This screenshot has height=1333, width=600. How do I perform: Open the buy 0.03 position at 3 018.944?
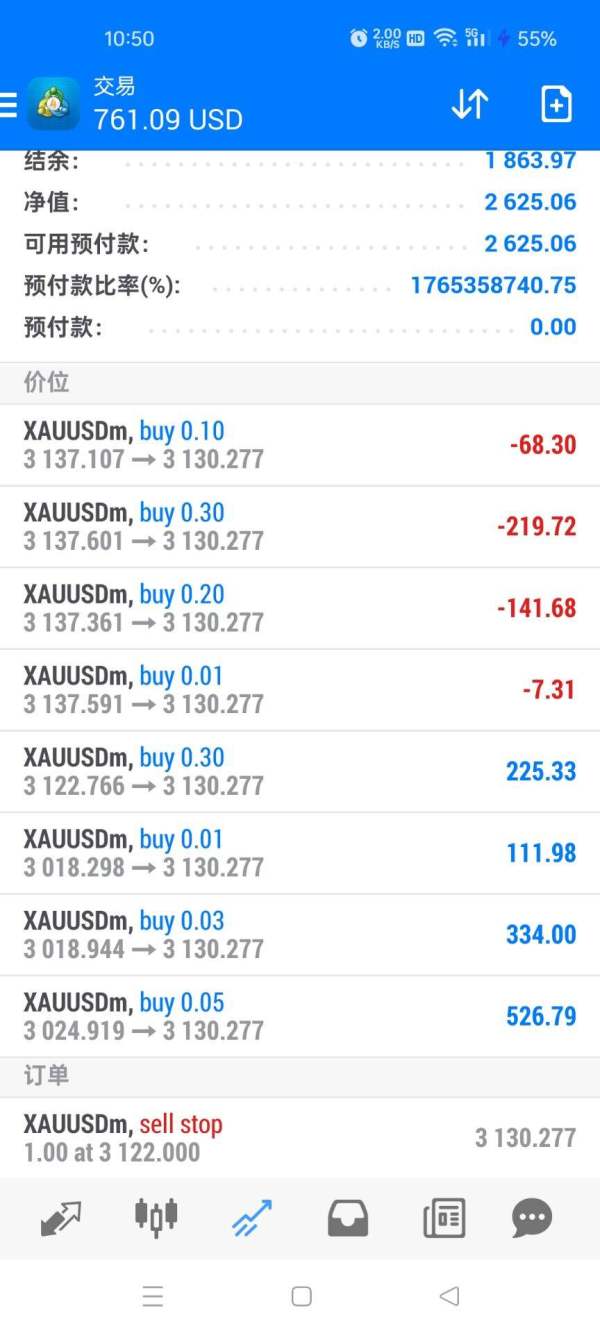pos(300,936)
